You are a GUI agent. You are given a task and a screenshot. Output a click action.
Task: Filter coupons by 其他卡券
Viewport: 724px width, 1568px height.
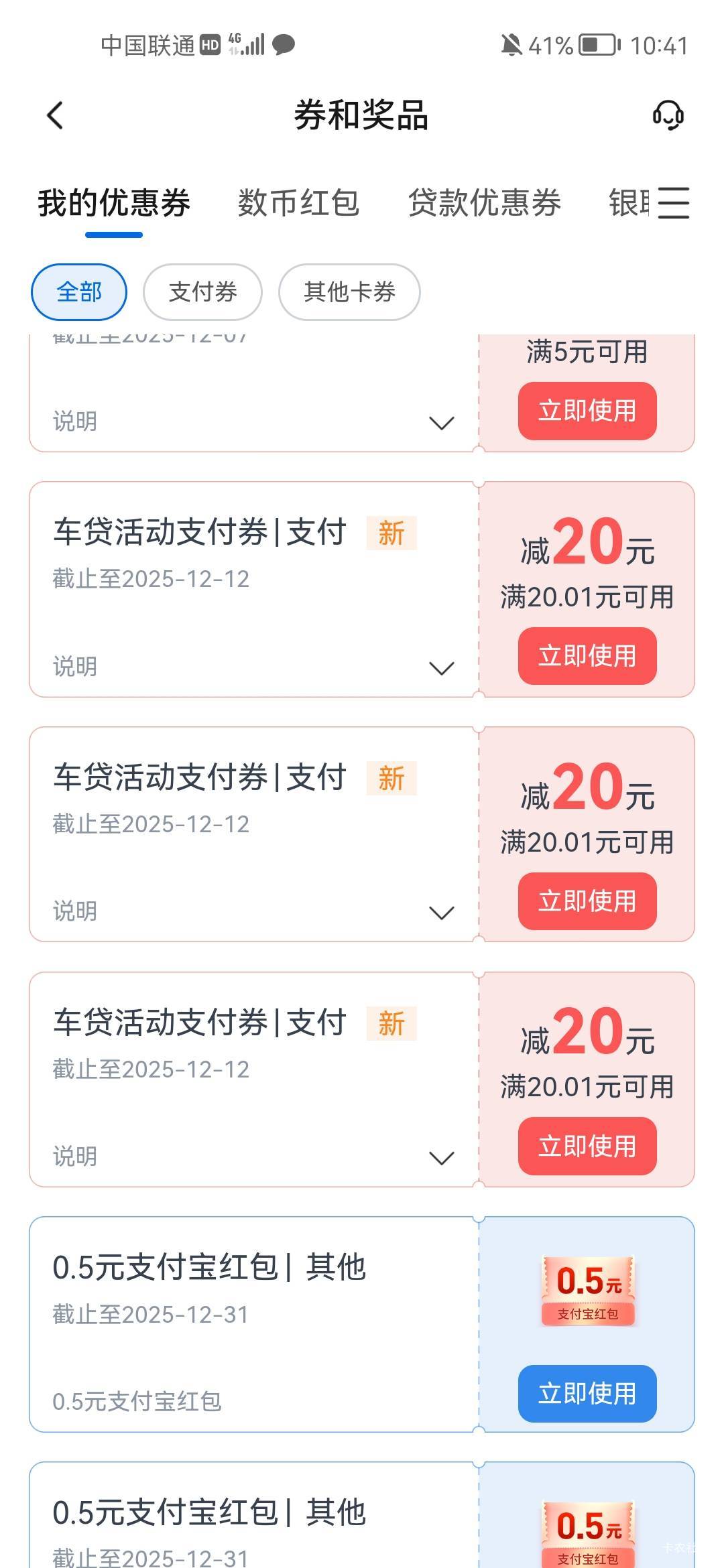pyautogui.click(x=349, y=292)
